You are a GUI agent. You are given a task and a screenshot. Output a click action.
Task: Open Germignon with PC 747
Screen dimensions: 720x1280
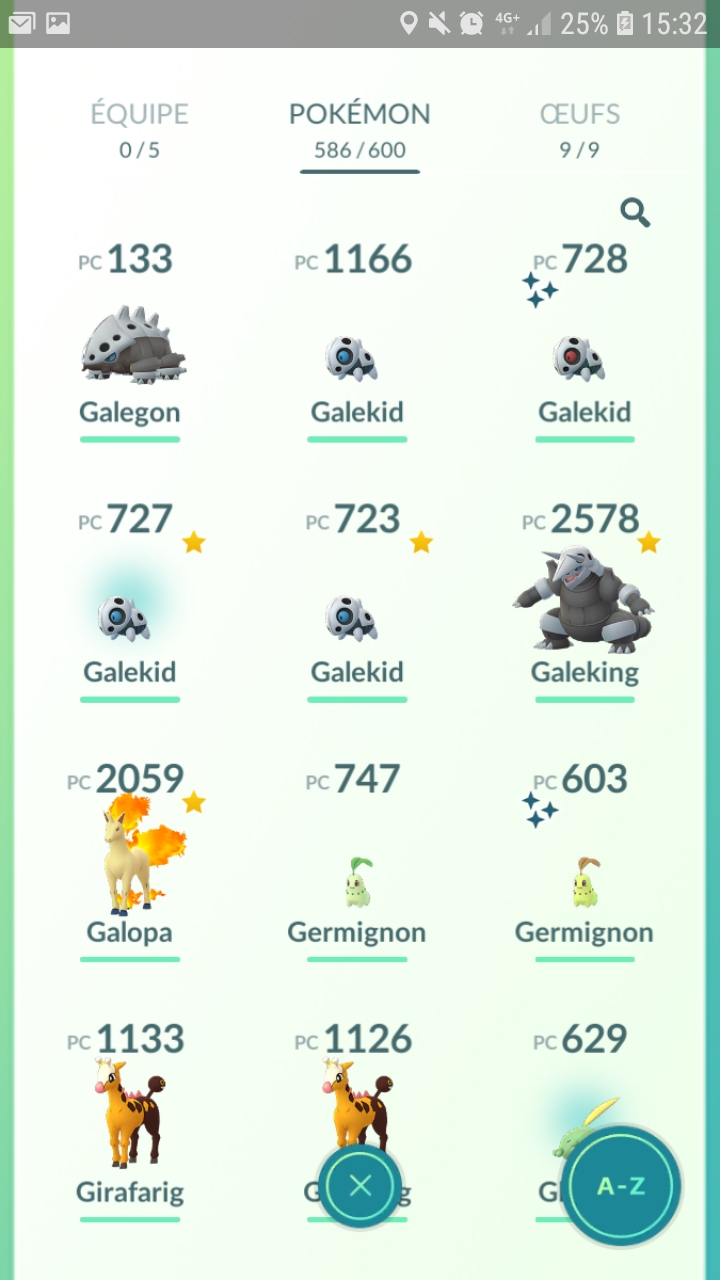[357, 880]
